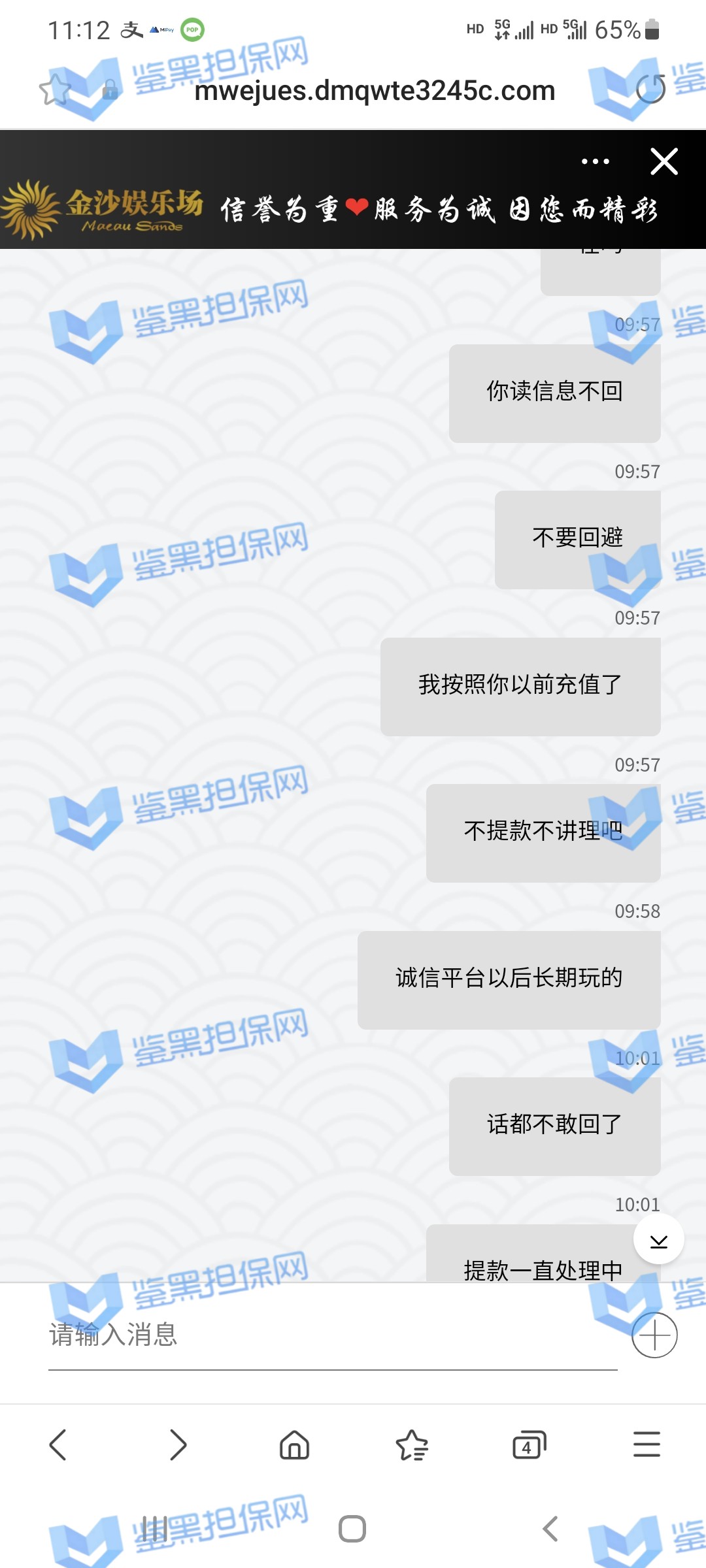This screenshot has width=706, height=1568.
Task: Open the three-dot chat options menu
Action: pyautogui.click(x=595, y=161)
